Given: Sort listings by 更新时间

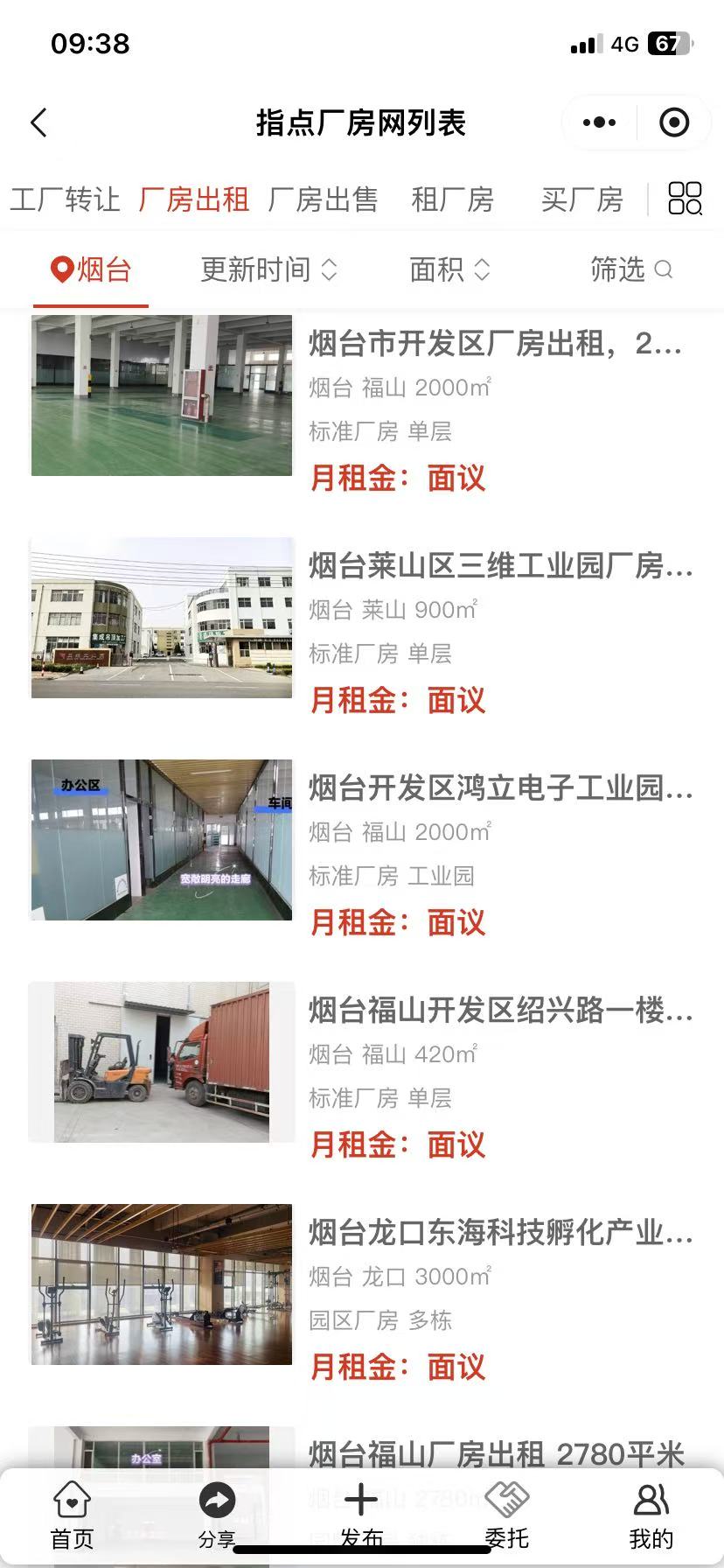Looking at the screenshot, I should (268, 269).
